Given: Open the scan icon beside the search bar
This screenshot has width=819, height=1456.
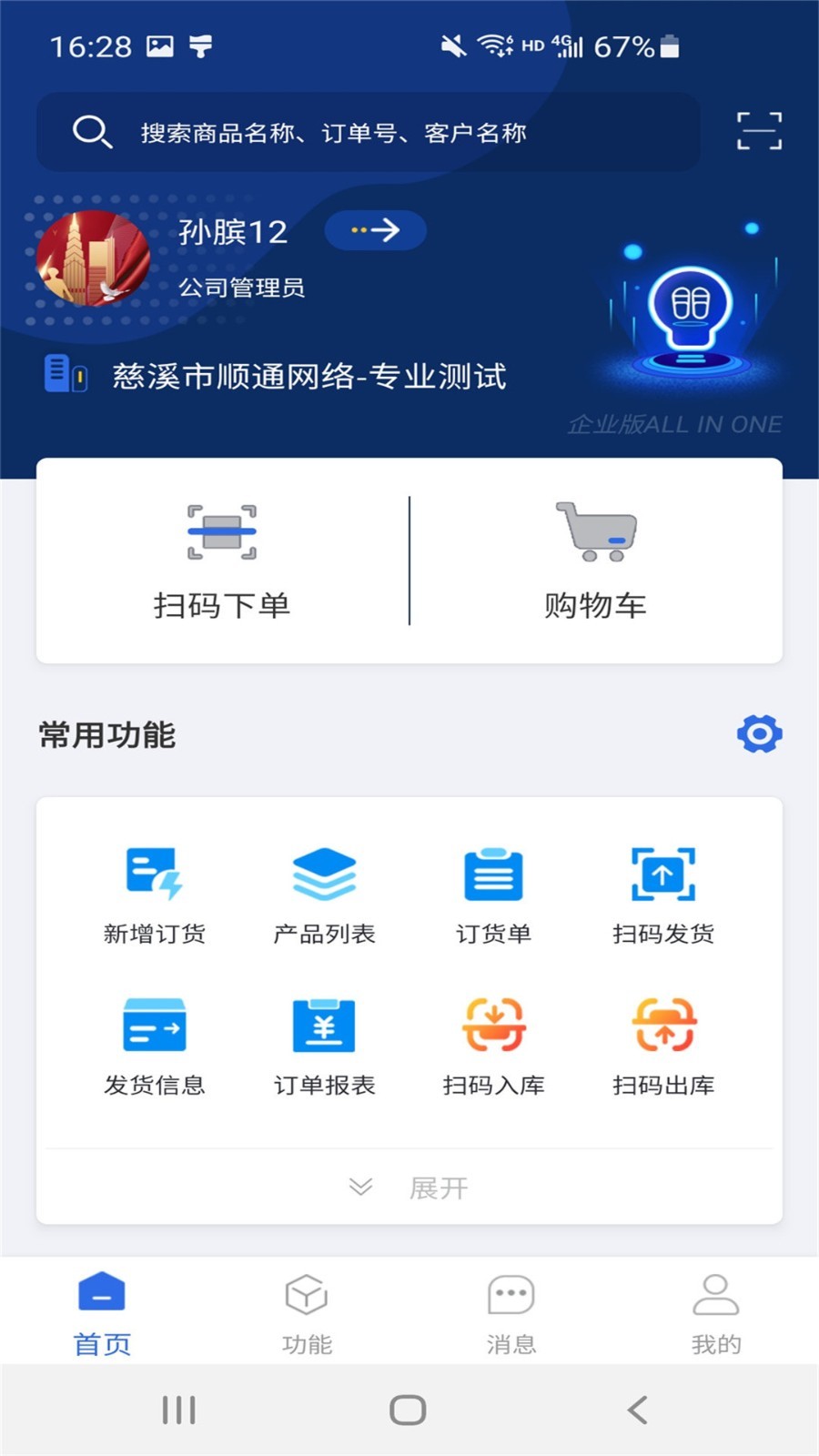Looking at the screenshot, I should (x=759, y=132).
